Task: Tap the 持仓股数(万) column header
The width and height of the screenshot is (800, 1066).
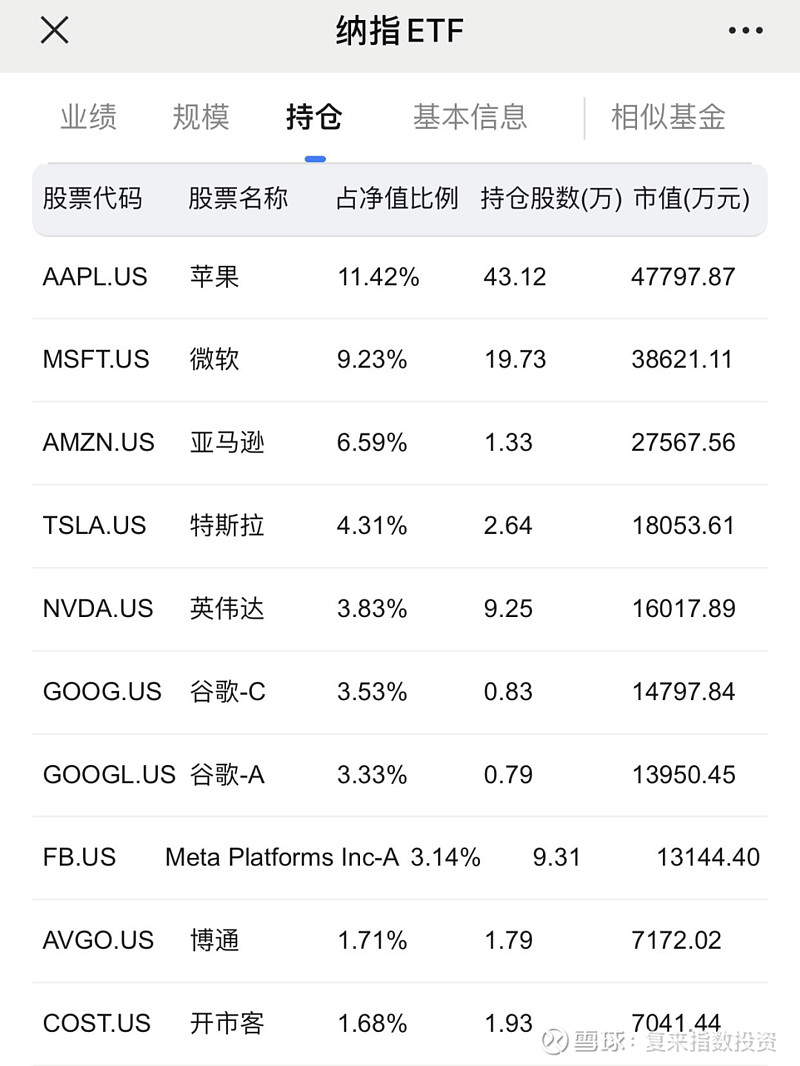Action: (x=552, y=199)
